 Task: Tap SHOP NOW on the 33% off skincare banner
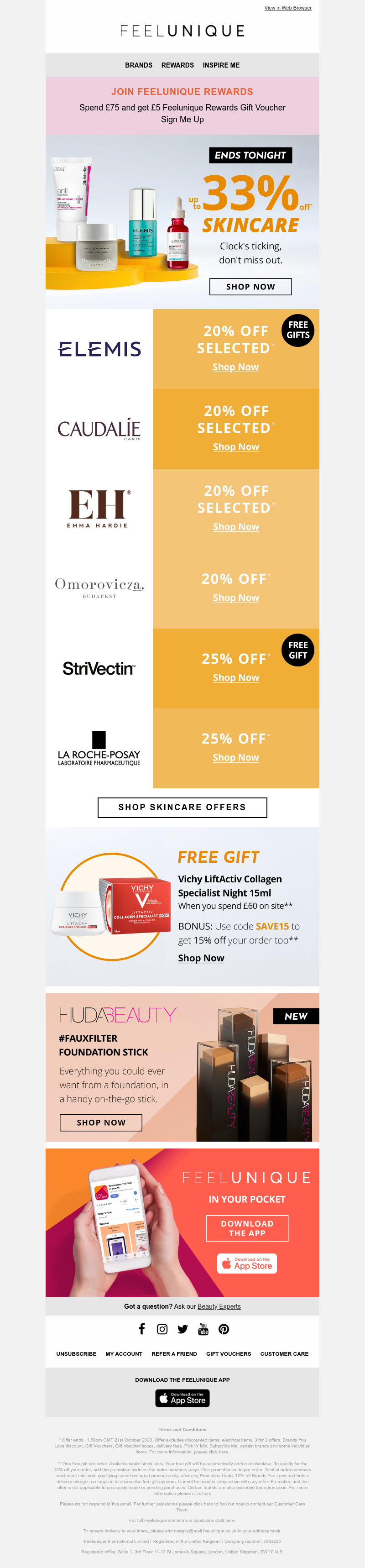click(250, 287)
